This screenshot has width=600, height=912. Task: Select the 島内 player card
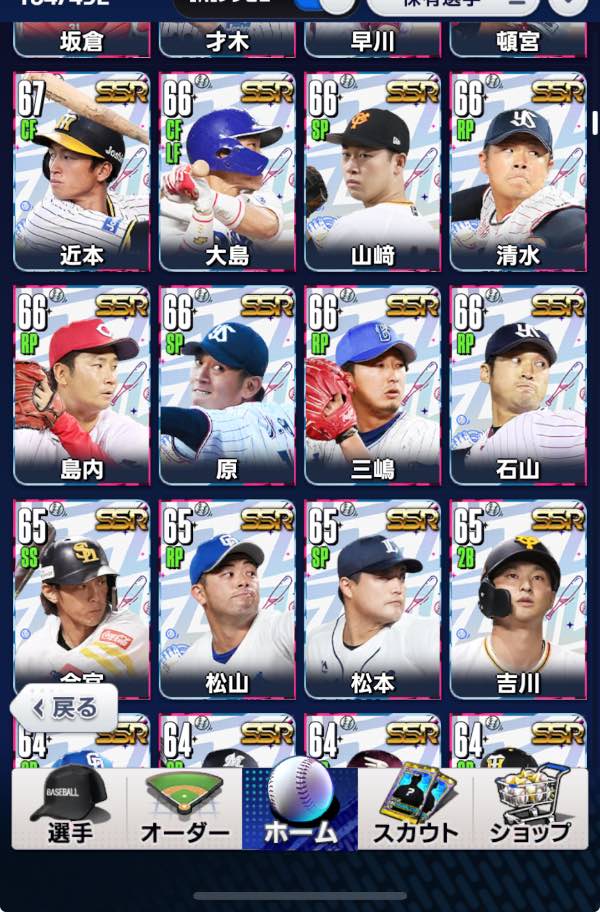[82, 386]
